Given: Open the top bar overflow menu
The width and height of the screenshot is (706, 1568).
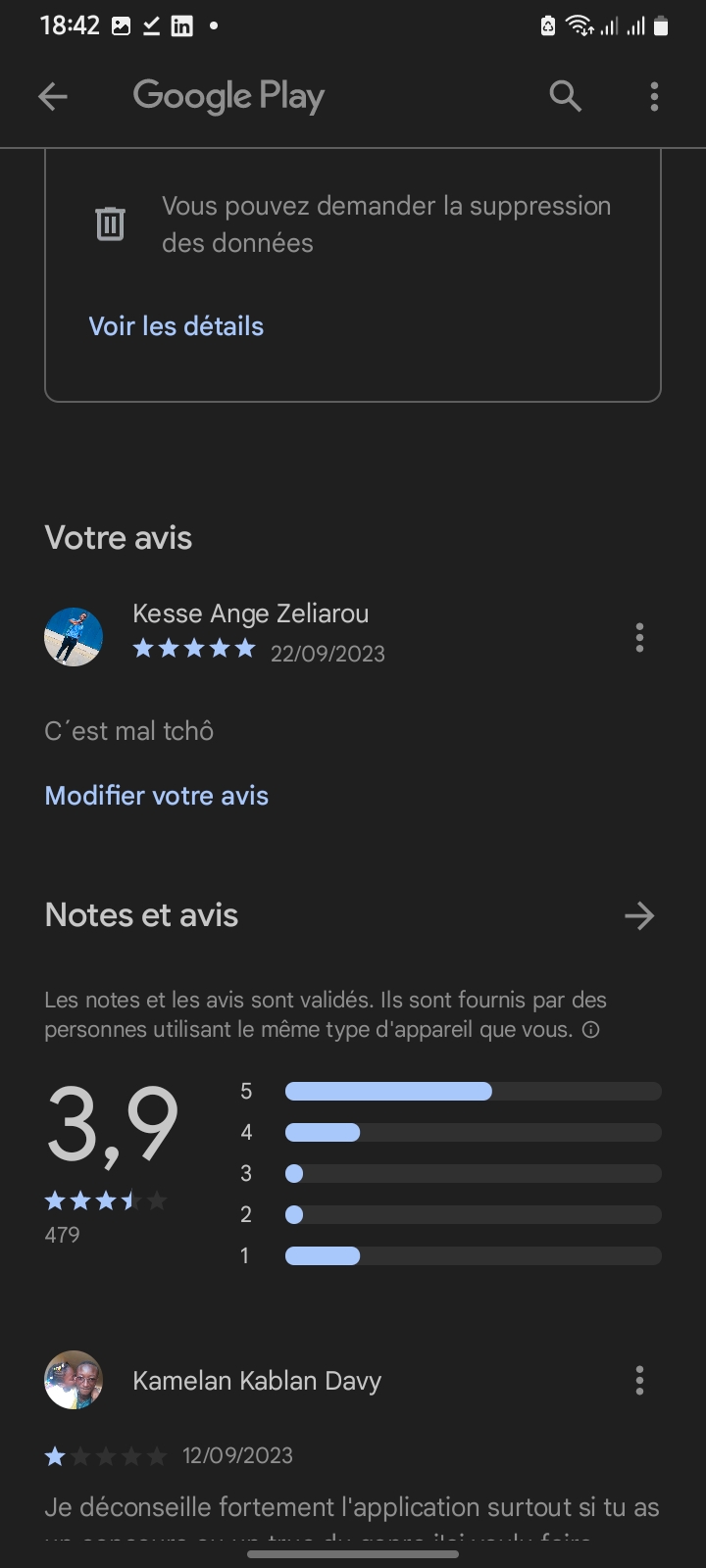Looking at the screenshot, I should 654,96.
